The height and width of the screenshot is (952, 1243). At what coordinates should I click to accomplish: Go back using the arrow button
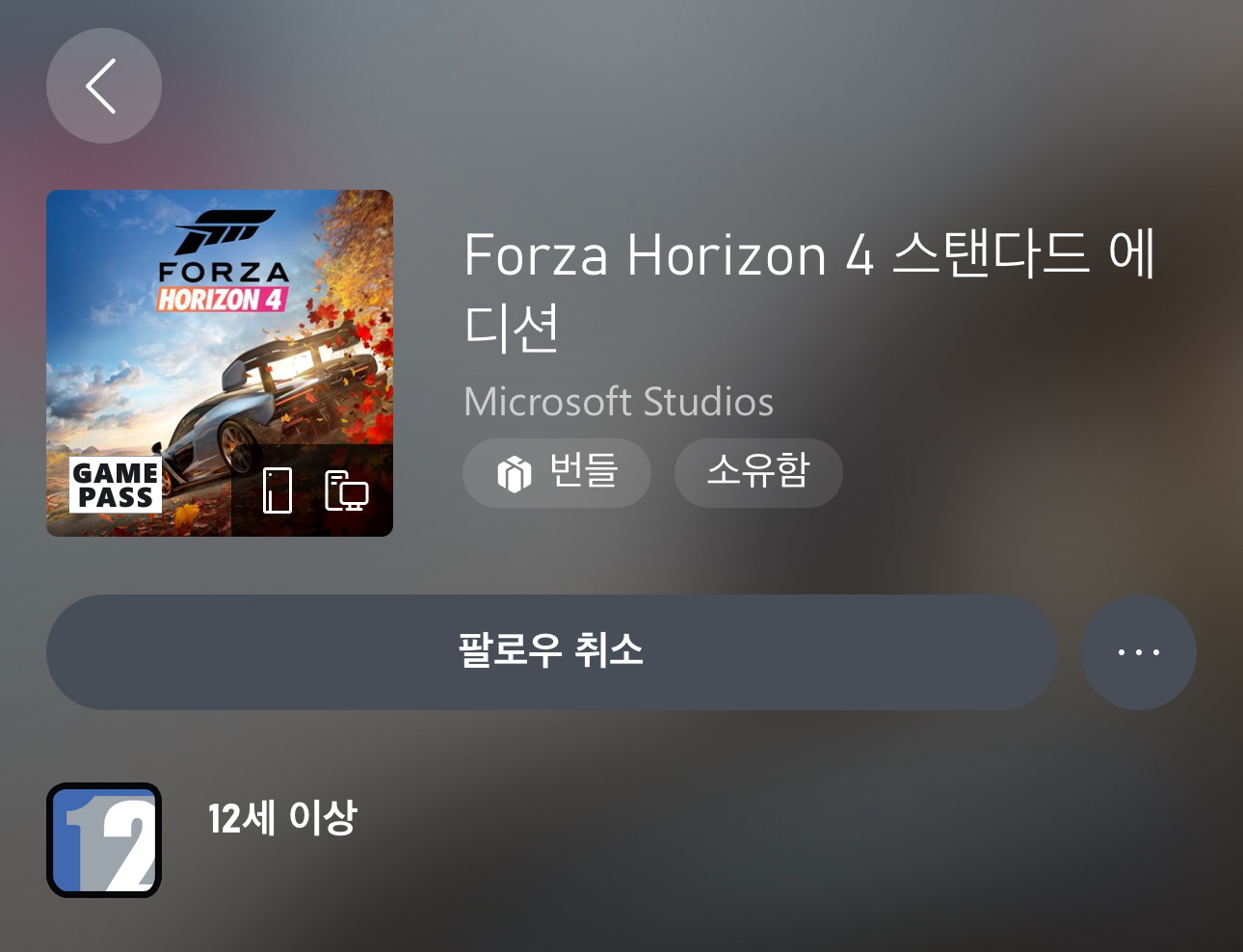point(103,86)
